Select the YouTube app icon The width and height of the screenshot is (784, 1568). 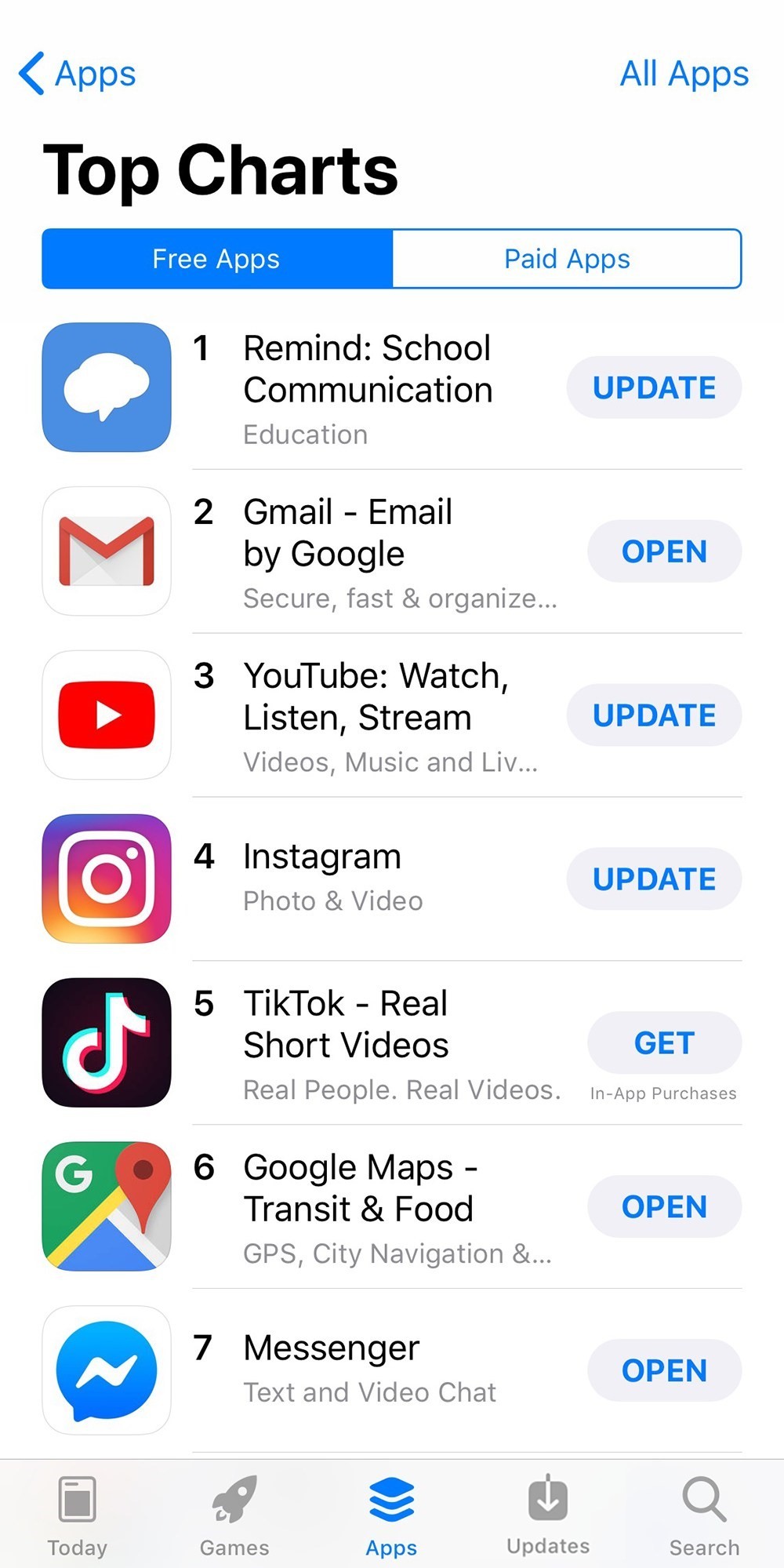(x=106, y=715)
